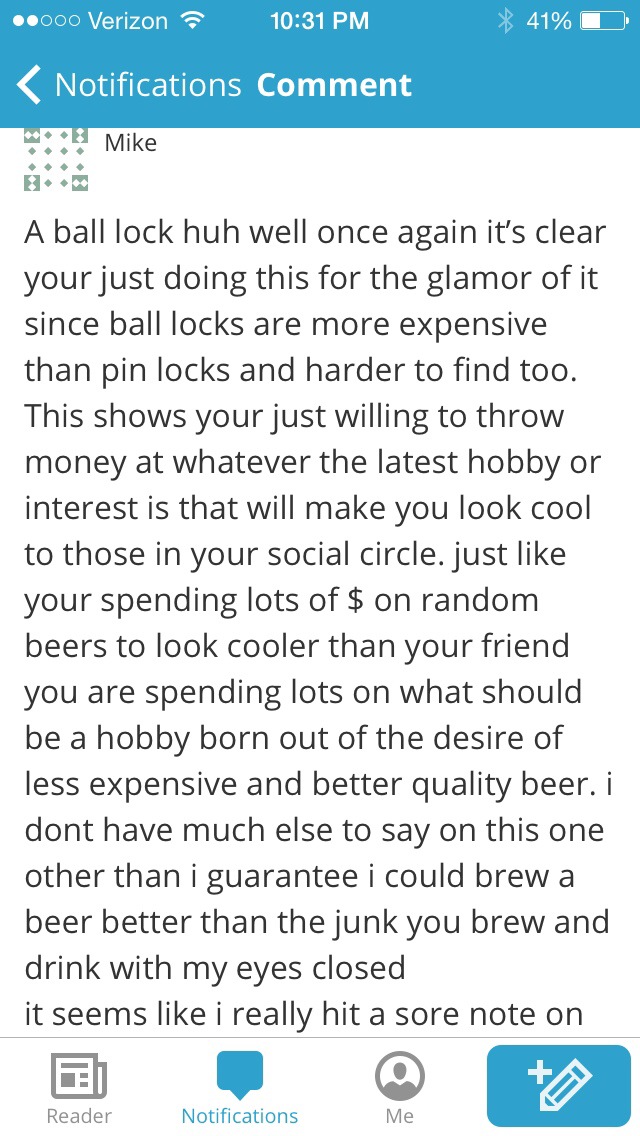Compose a new post

559,1086
